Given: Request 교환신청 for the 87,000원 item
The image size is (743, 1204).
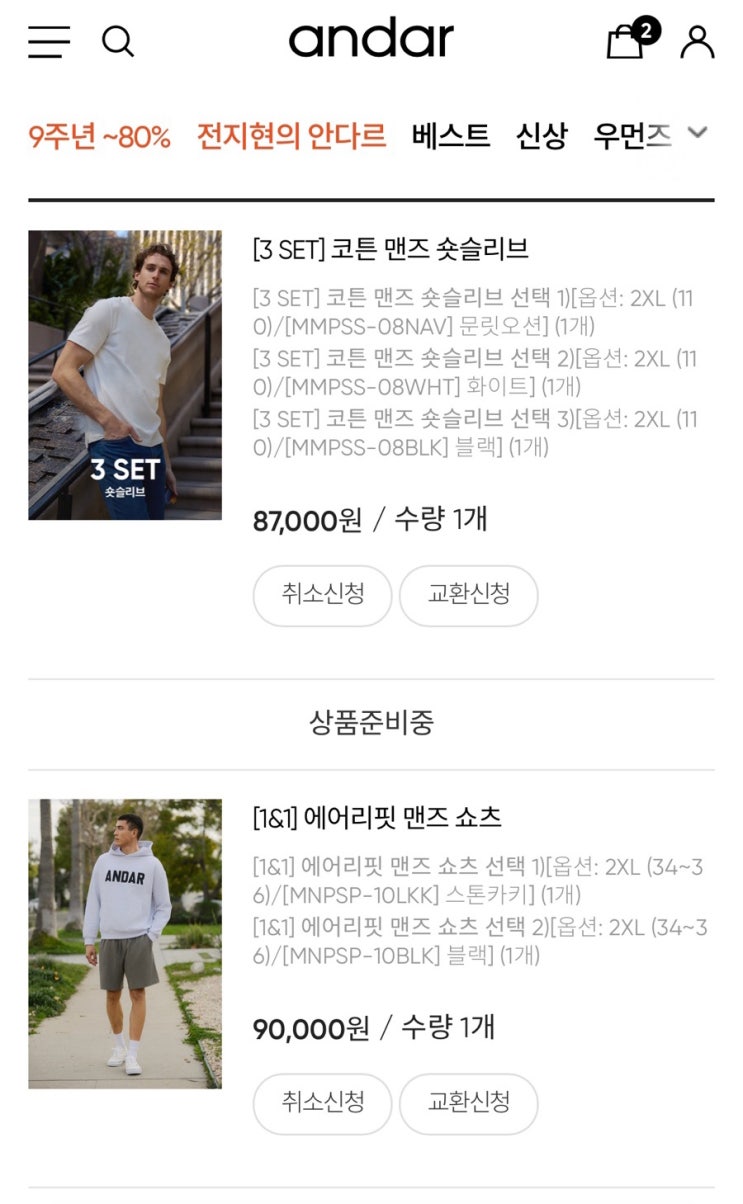Looking at the screenshot, I should (x=468, y=595).
